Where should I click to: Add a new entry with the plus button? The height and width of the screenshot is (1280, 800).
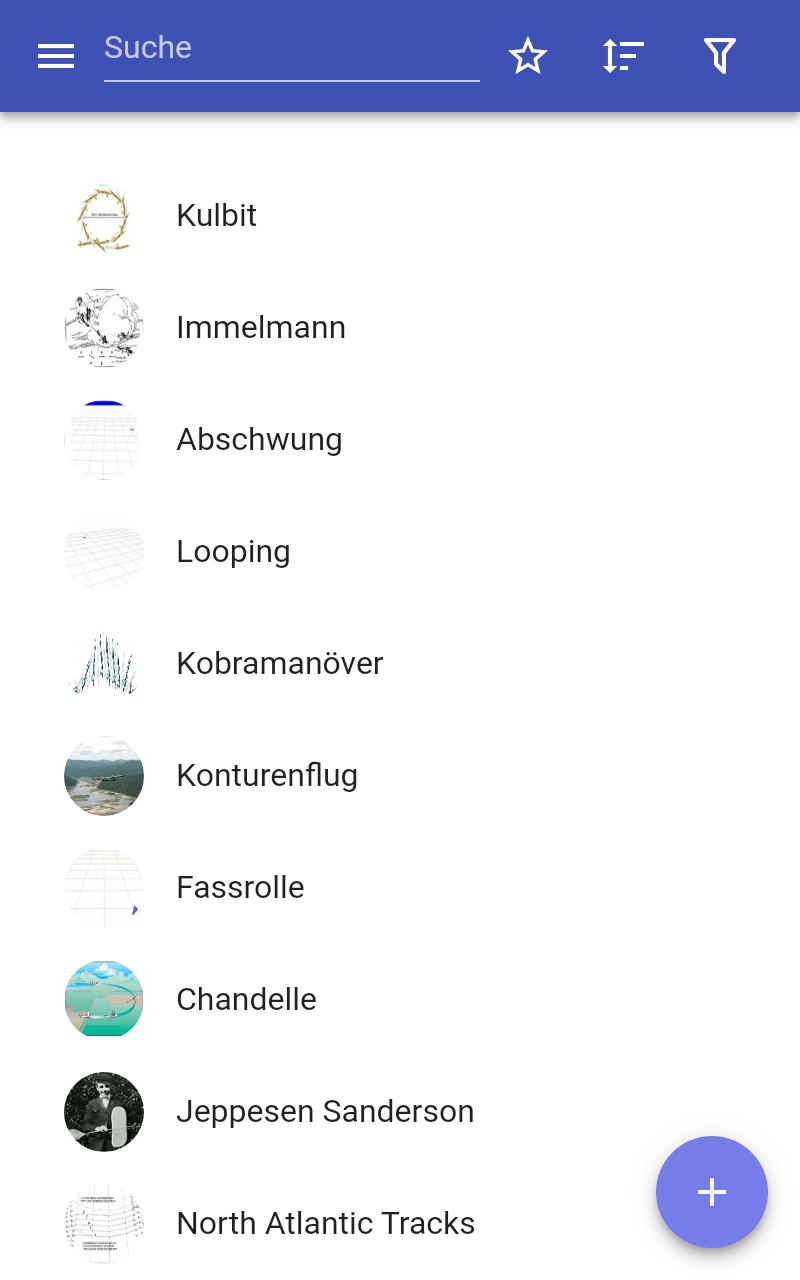pos(711,1191)
